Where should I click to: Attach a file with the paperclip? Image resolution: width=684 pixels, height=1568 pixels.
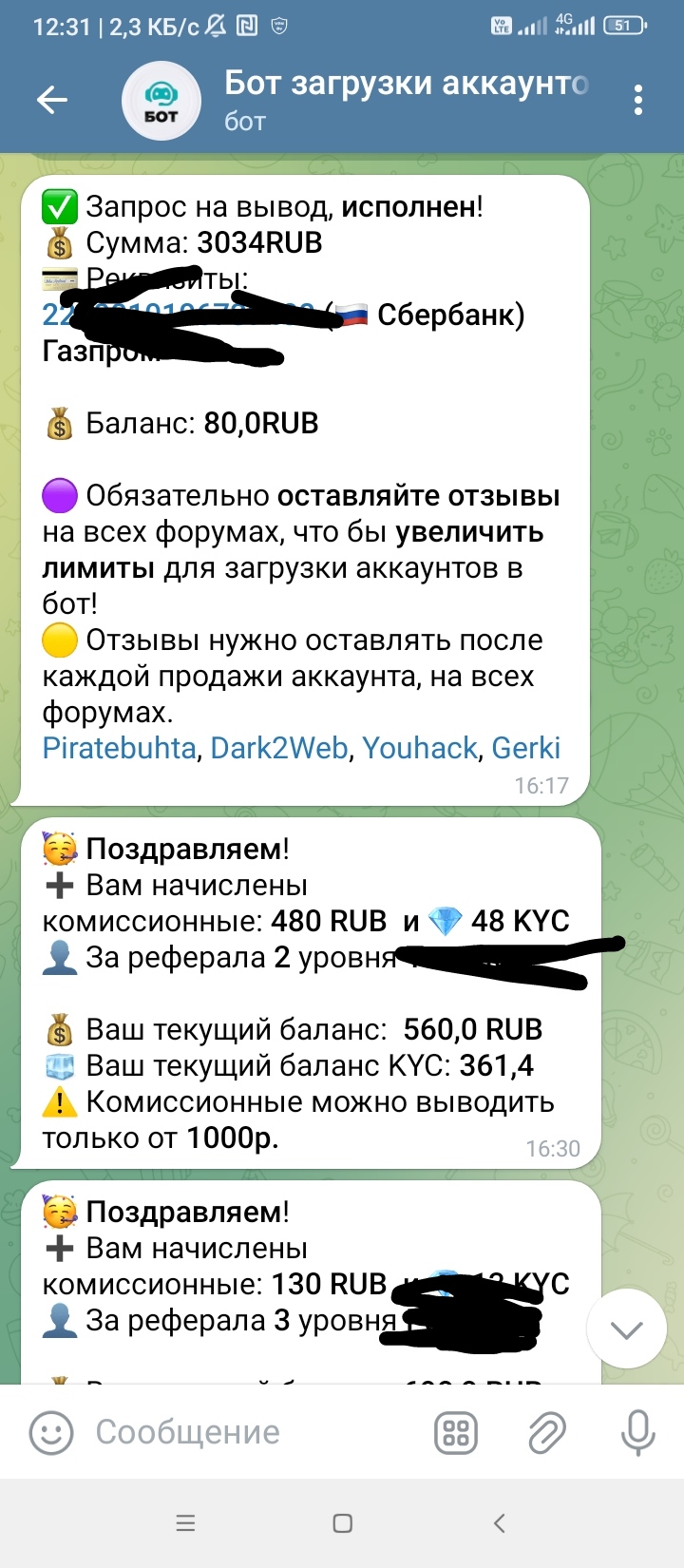547,1432
